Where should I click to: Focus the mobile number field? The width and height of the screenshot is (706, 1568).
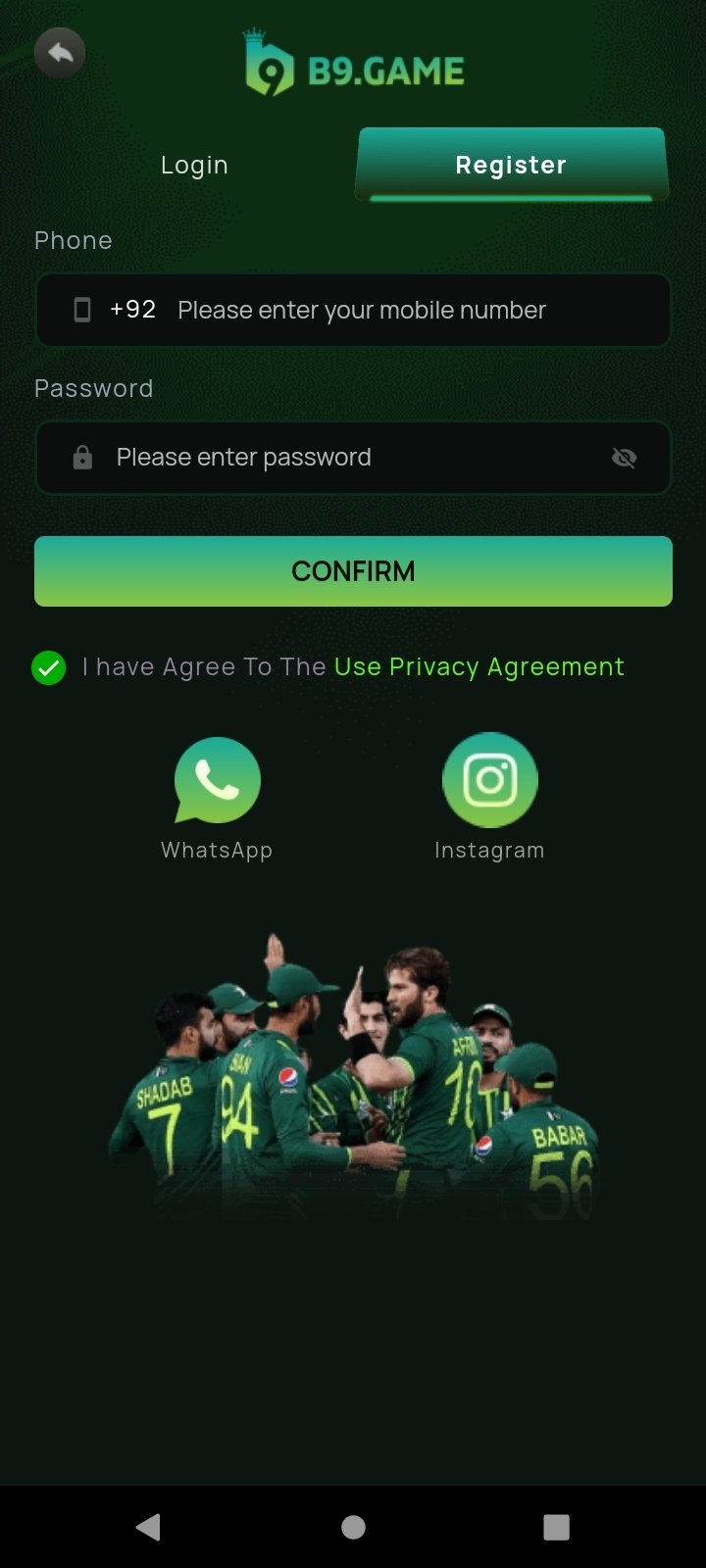pos(392,311)
